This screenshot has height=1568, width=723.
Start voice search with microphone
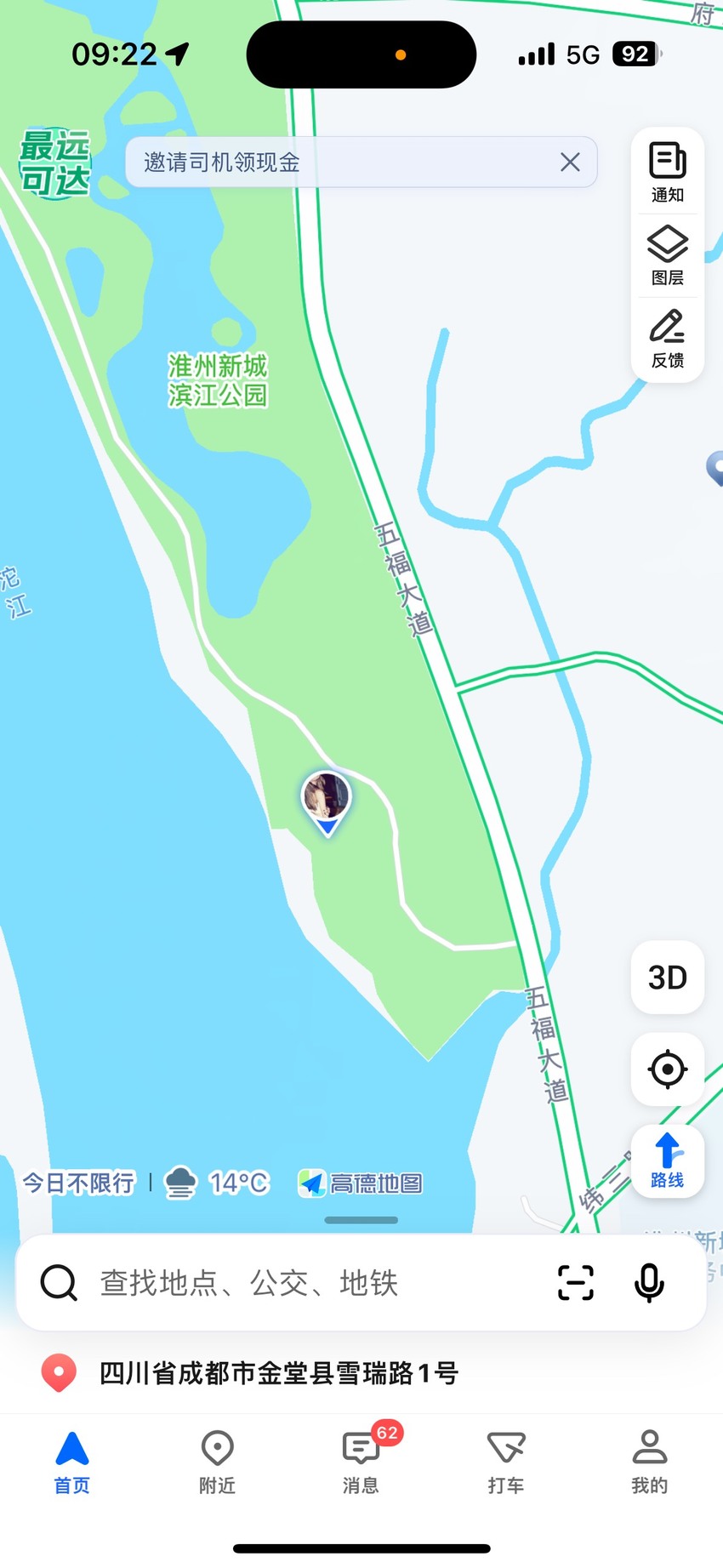(649, 1283)
